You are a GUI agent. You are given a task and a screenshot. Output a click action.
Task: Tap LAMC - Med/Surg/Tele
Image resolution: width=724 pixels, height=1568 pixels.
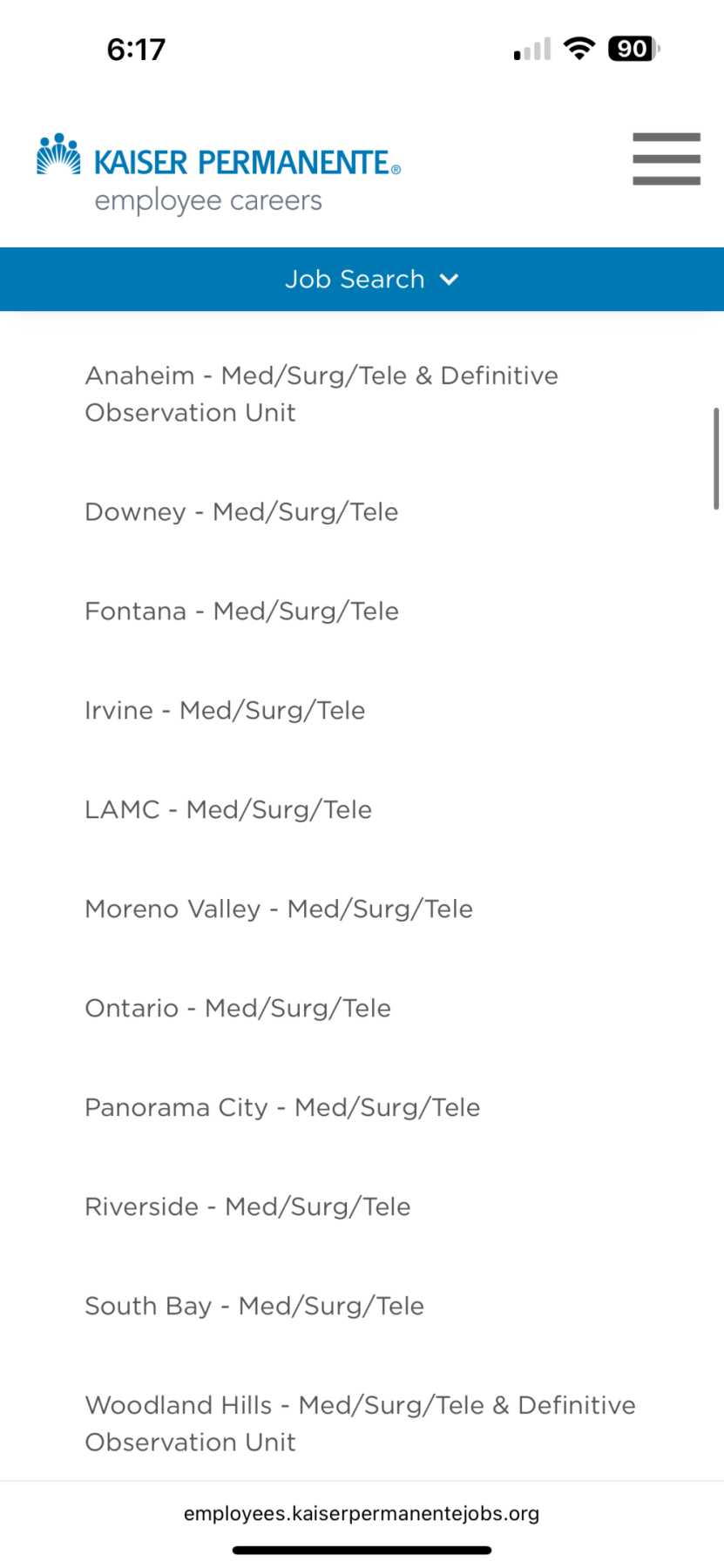pyautogui.click(x=228, y=810)
